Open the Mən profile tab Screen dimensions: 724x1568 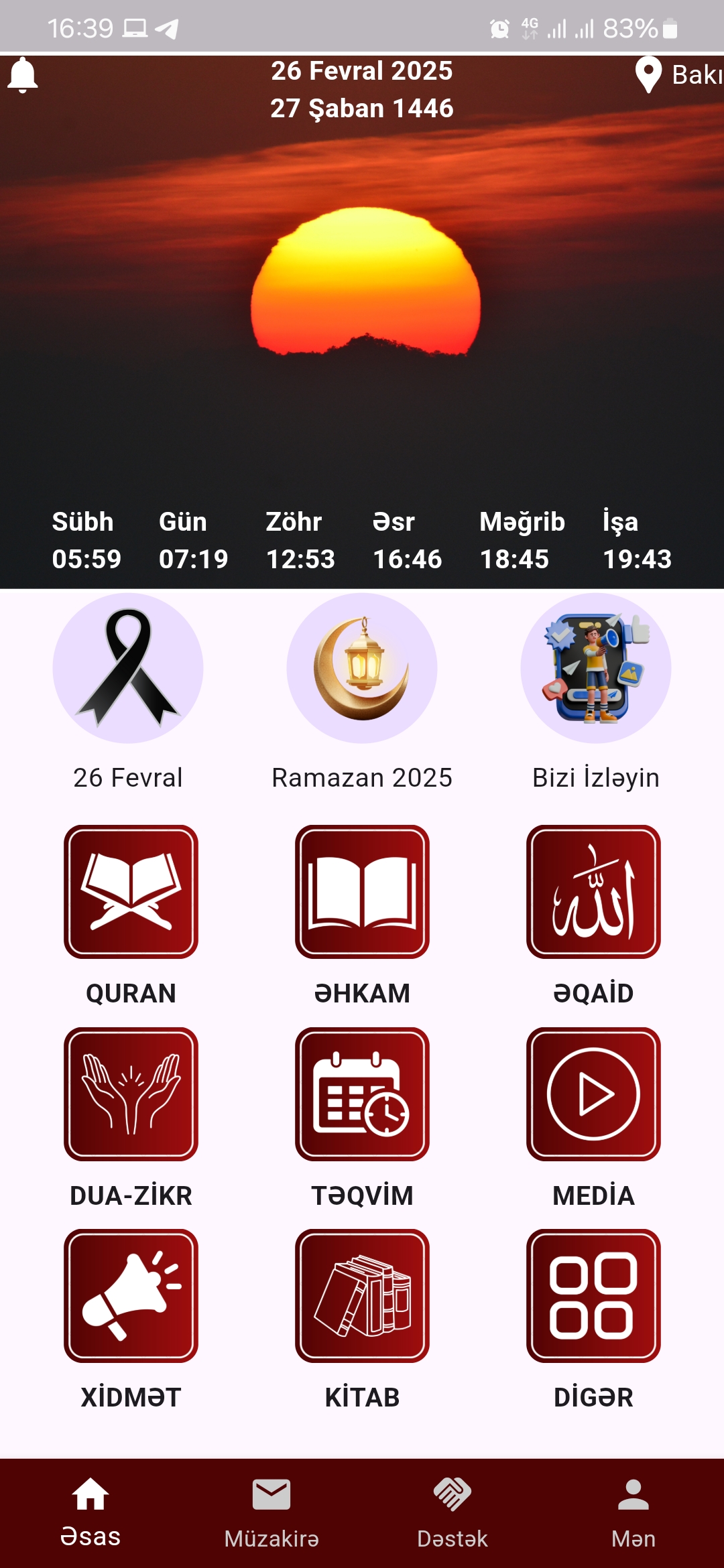click(634, 1508)
